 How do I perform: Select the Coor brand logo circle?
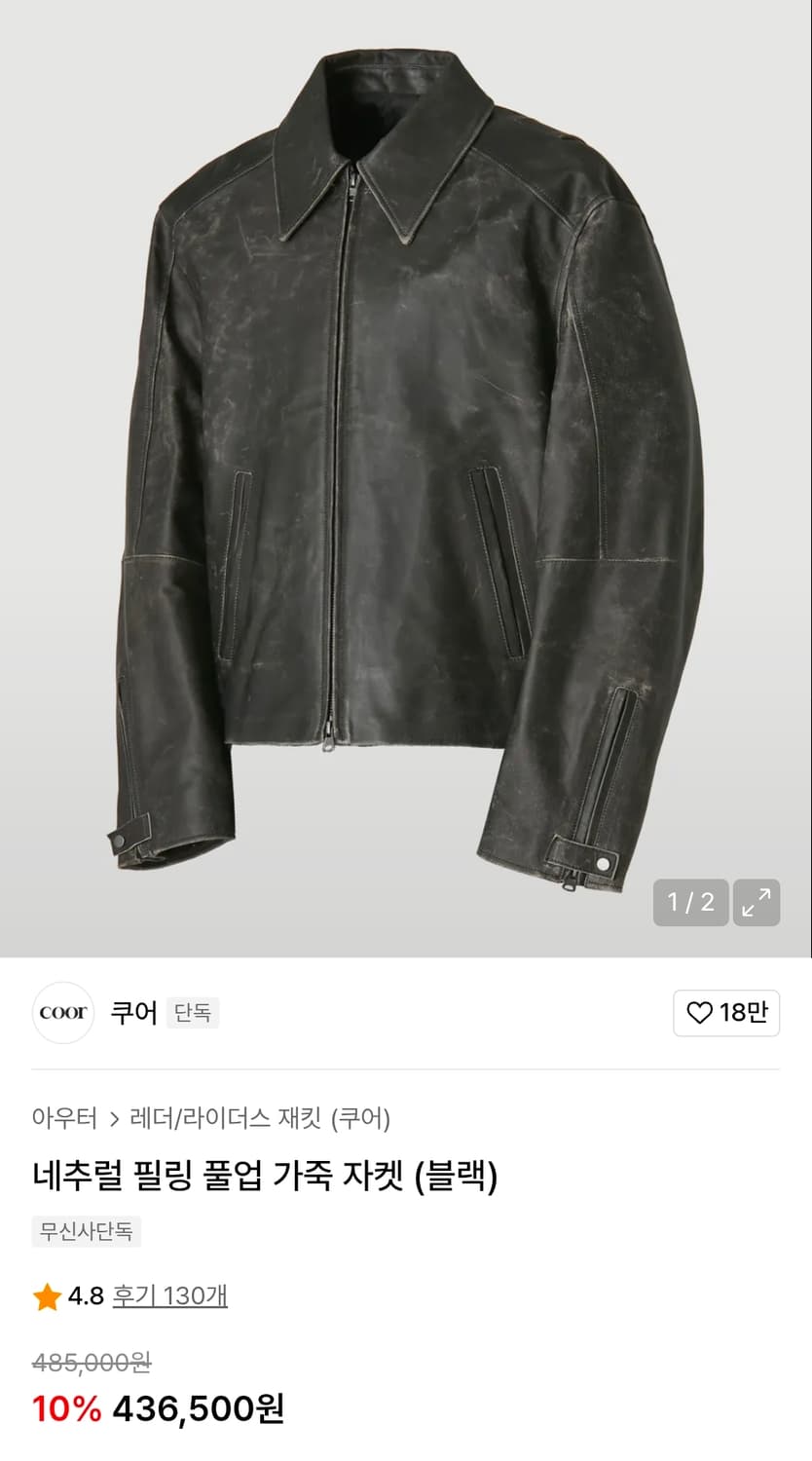[62, 1013]
